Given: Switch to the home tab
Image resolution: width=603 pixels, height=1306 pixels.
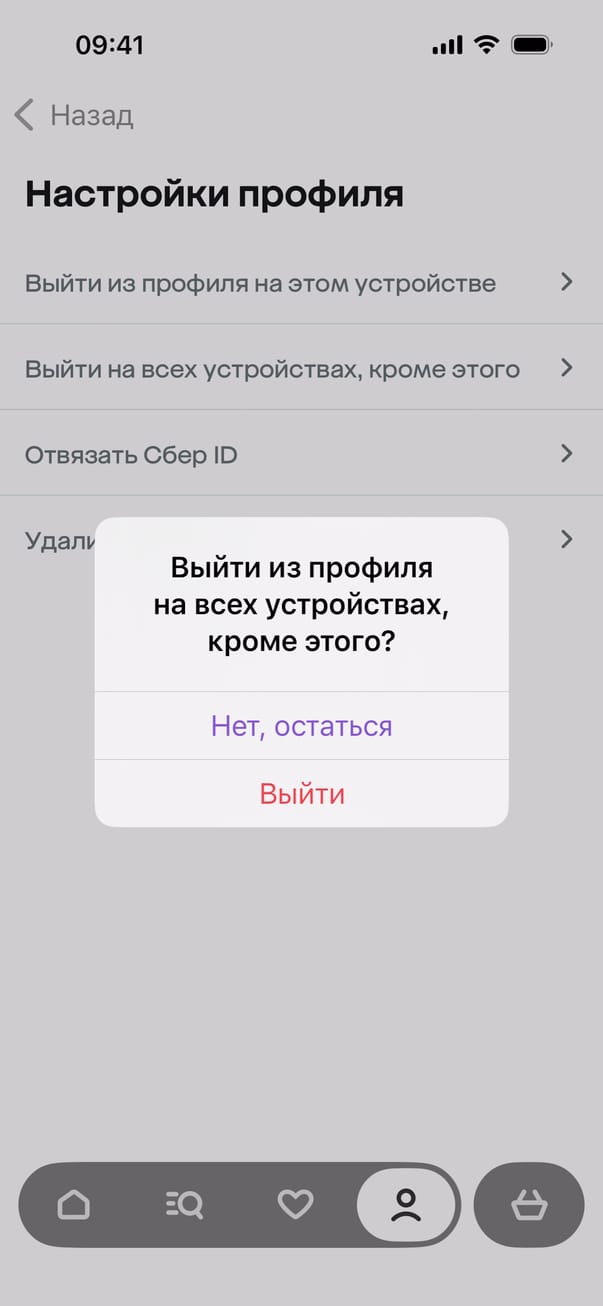Looking at the screenshot, I should pyautogui.click(x=74, y=1204).
